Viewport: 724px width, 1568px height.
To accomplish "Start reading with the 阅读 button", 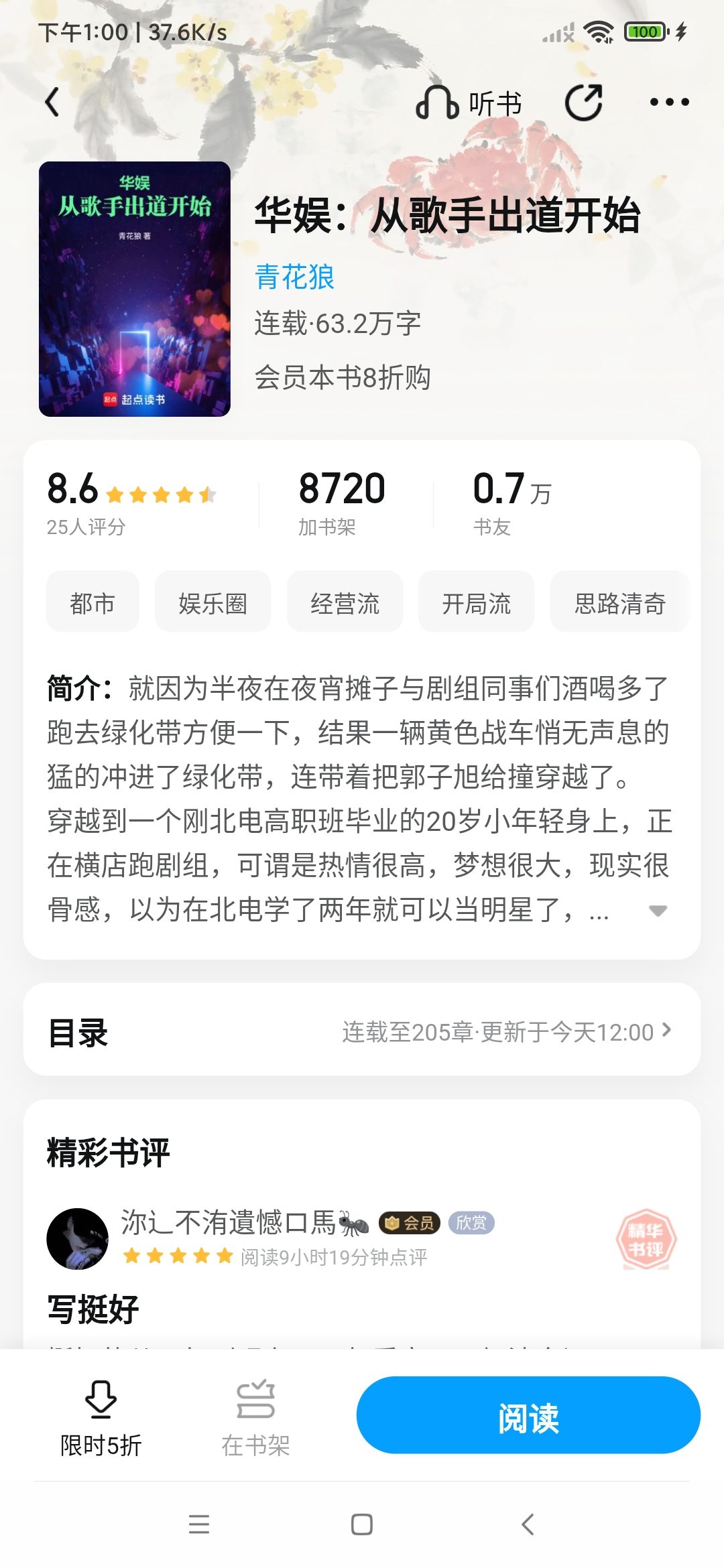I will pyautogui.click(x=528, y=1415).
